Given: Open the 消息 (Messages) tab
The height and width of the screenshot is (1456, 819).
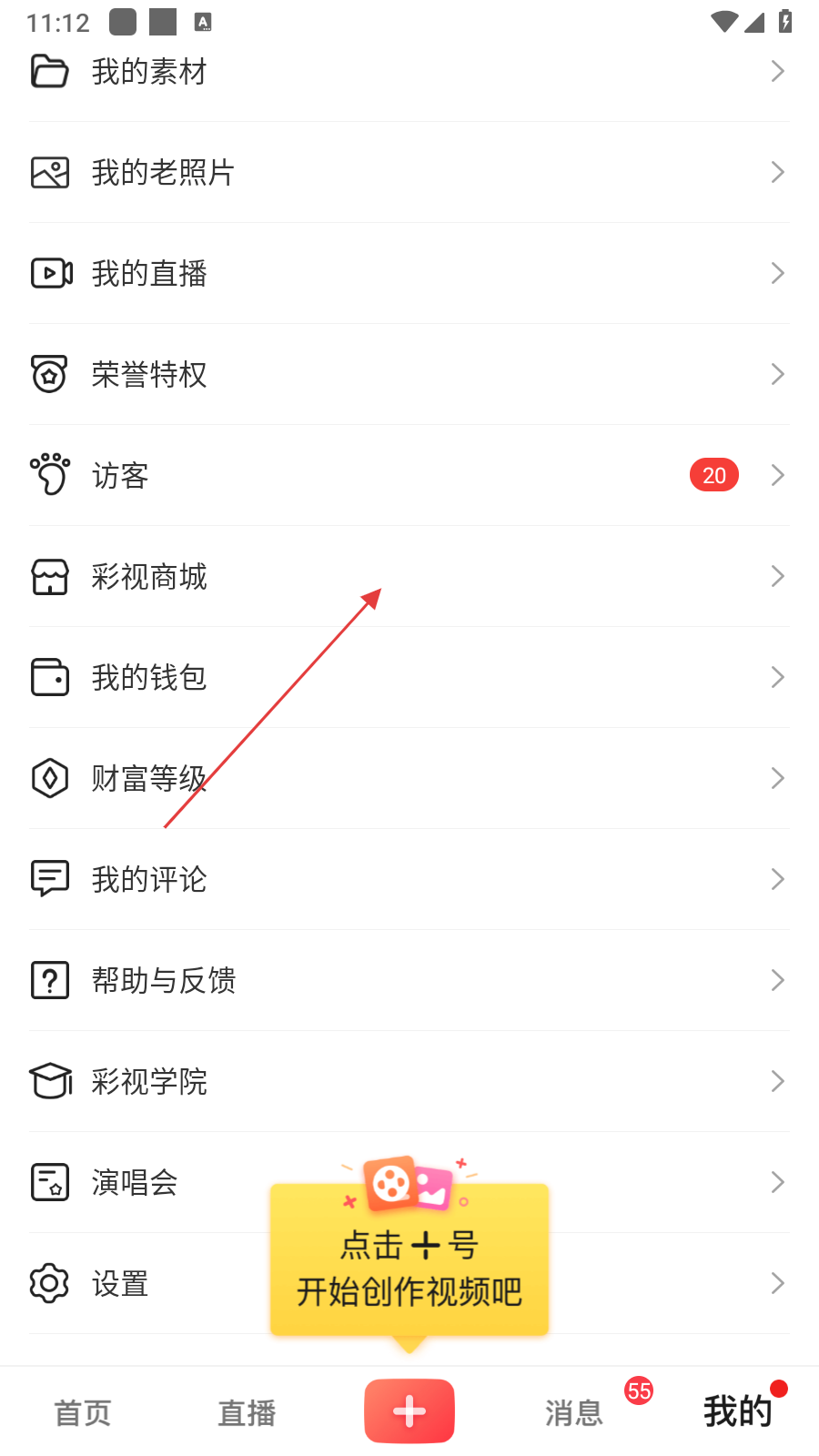Looking at the screenshot, I should pos(574,1412).
